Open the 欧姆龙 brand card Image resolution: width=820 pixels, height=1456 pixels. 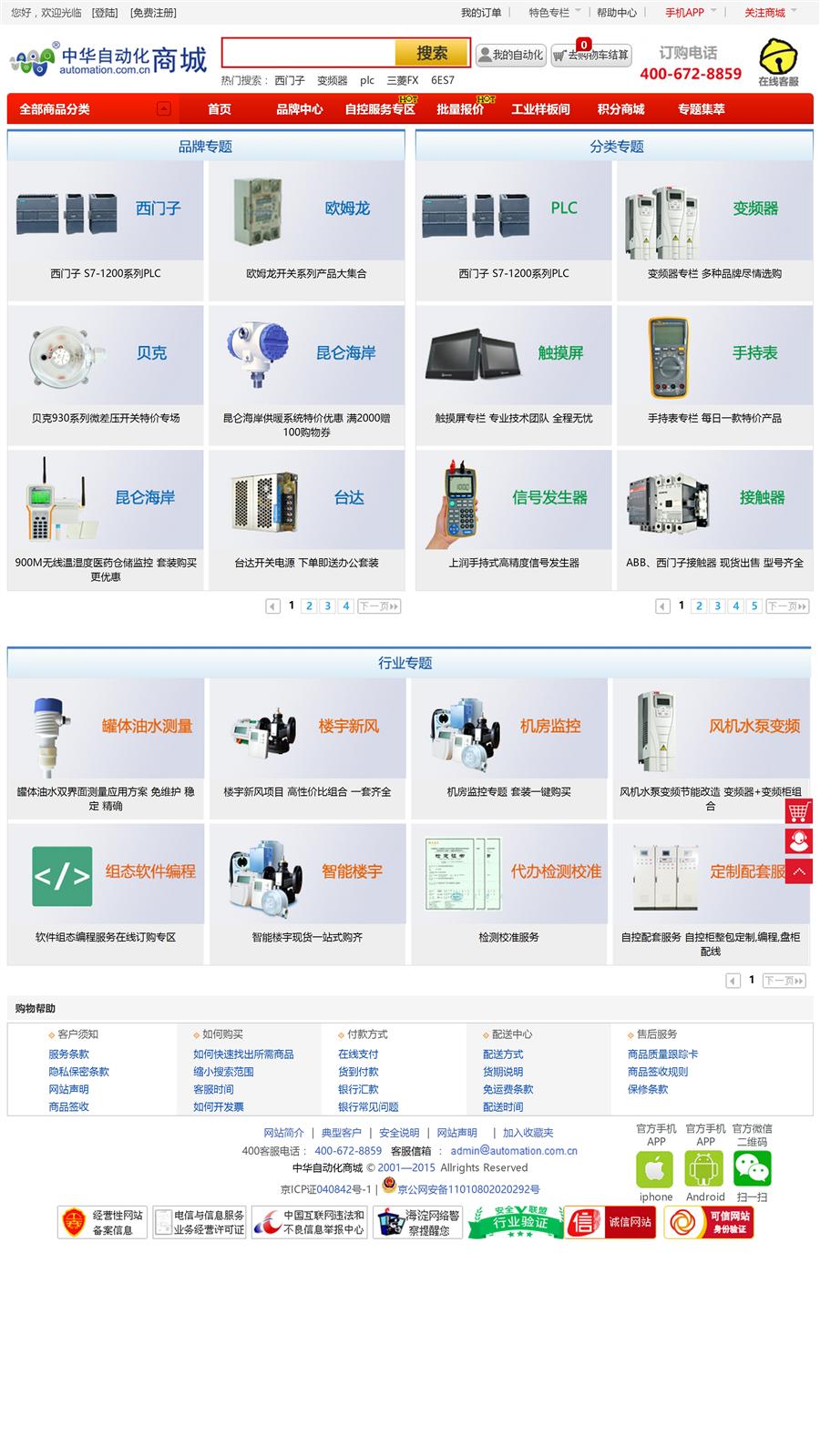[306, 229]
